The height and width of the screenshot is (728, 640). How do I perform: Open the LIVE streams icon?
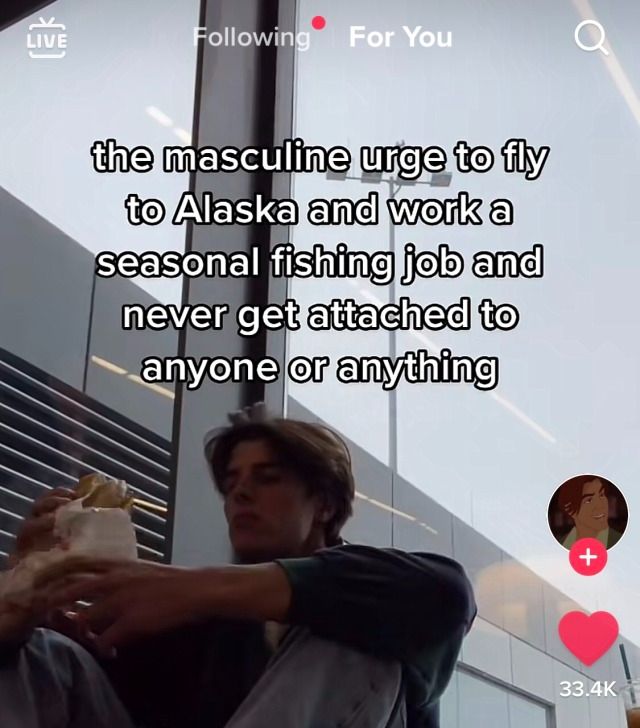click(47, 38)
